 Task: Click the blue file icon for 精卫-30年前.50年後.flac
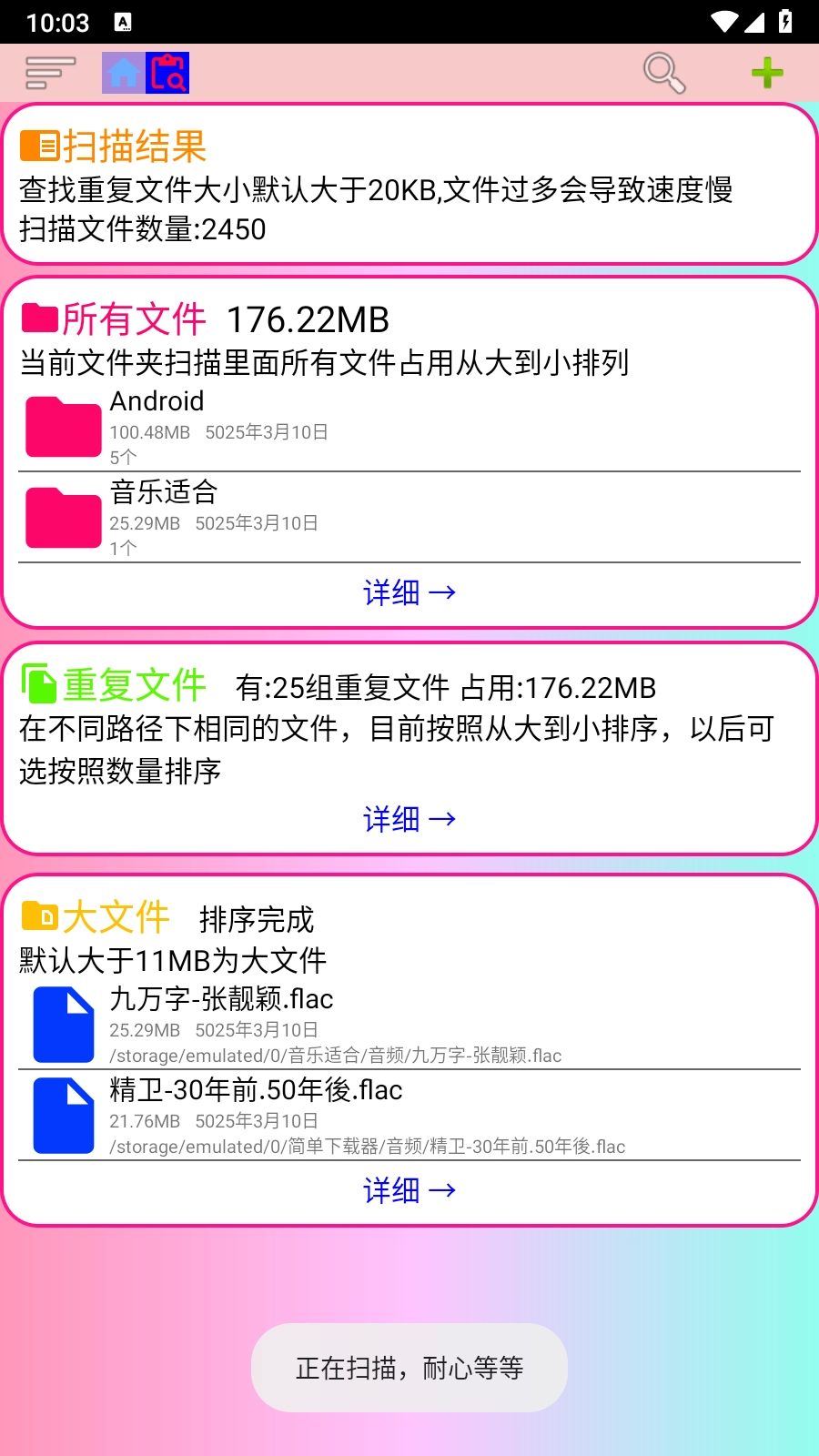tap(62, 1113)
